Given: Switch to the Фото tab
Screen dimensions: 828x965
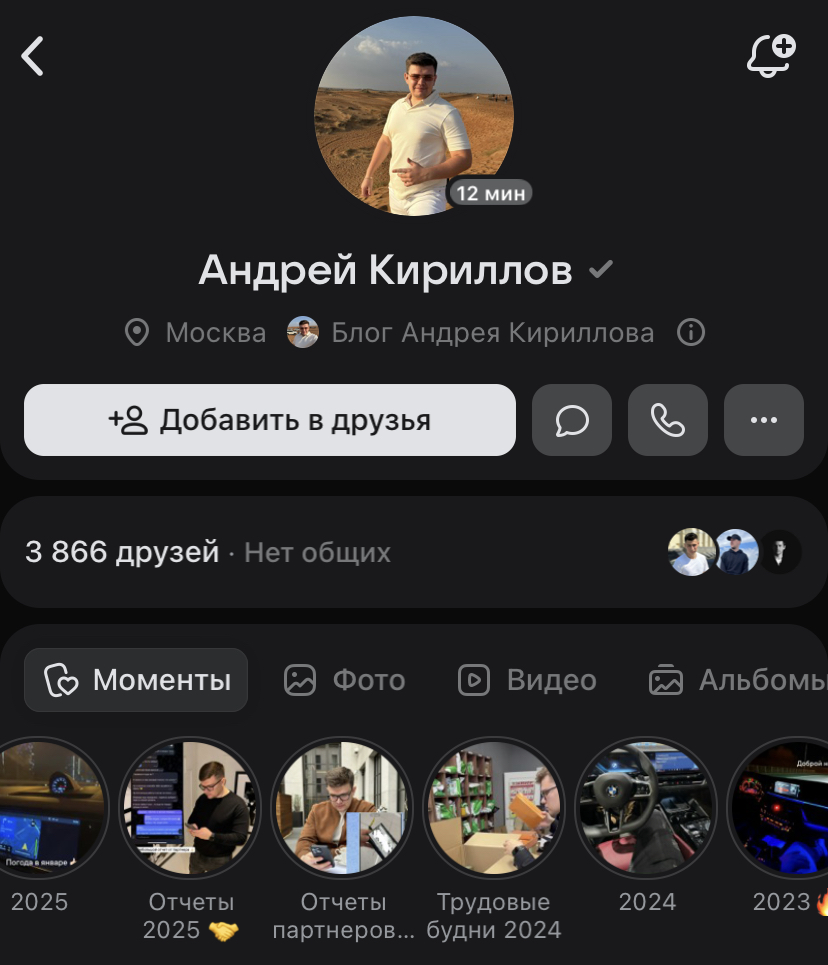Looking at the screenshot, I should (345, 680).
